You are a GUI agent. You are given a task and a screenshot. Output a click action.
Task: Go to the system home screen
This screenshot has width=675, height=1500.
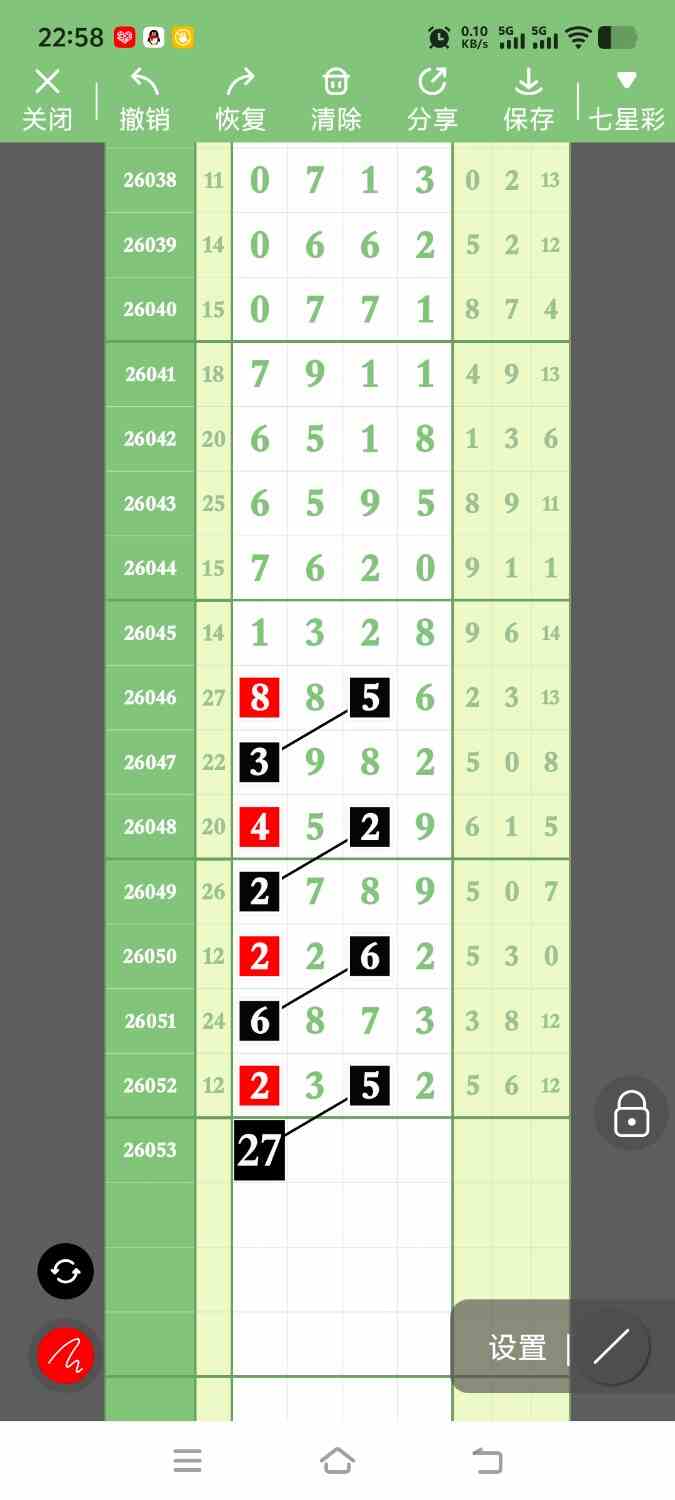click(337, 1461)
